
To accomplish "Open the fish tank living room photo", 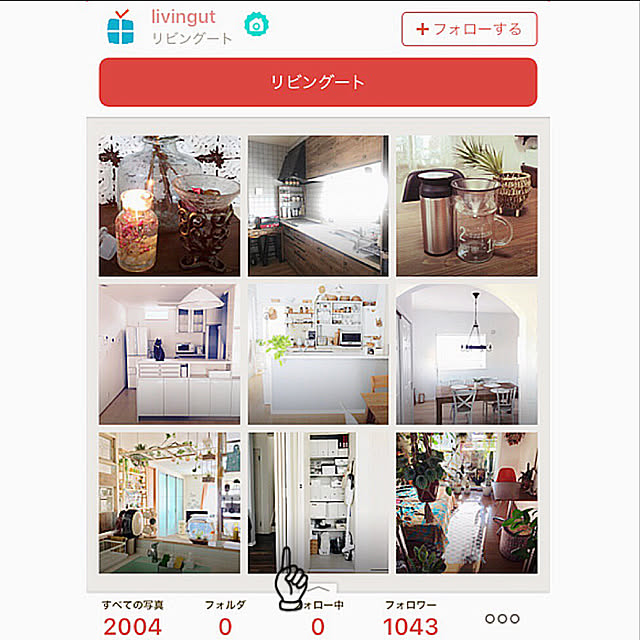I will (169, 502).
